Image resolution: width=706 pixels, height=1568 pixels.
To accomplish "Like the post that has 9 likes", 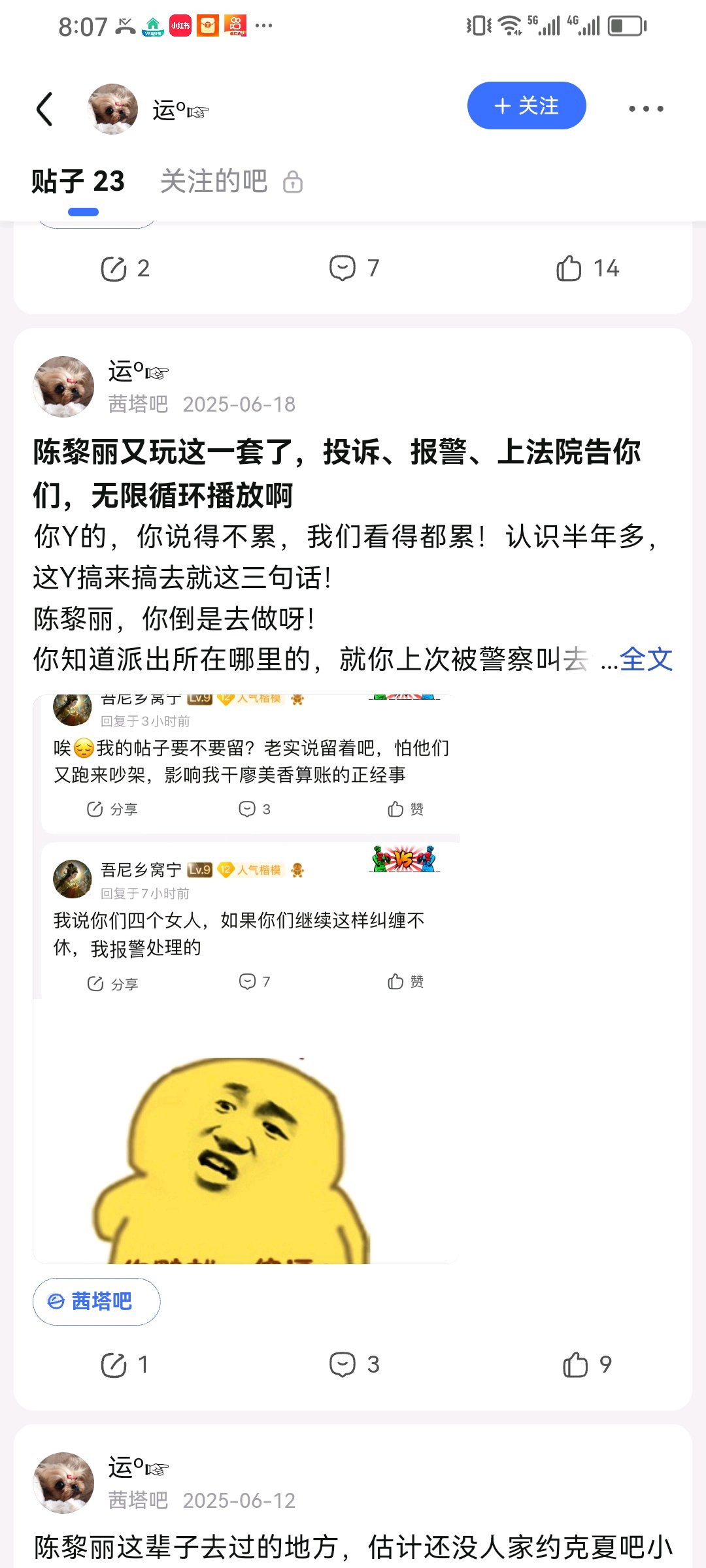I will pyautogui.click(x=586, y=1365).
